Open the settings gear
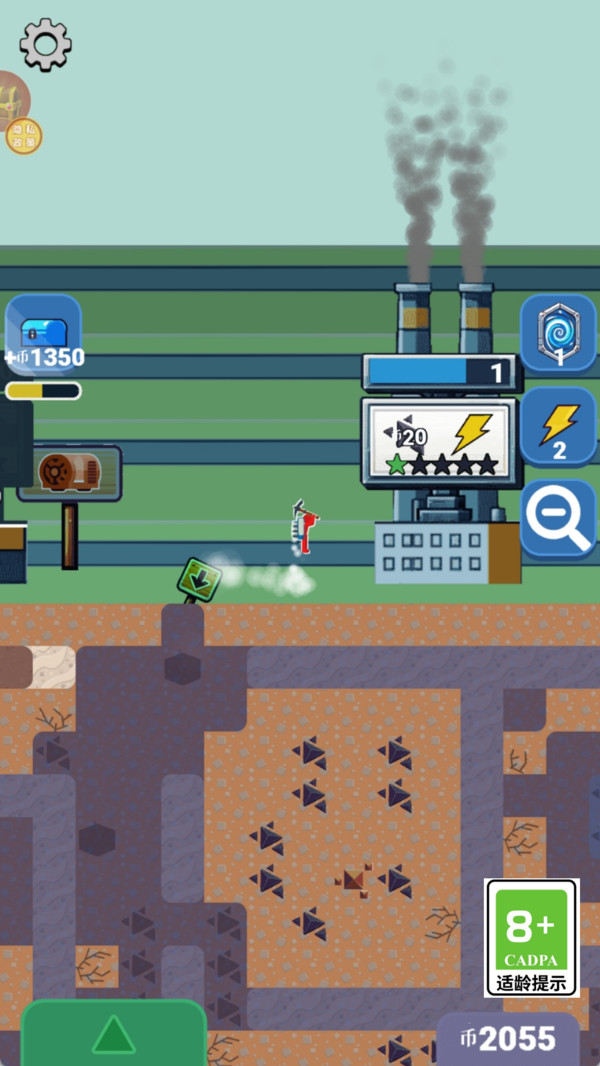600x1066 pixels. pos(45,45)
